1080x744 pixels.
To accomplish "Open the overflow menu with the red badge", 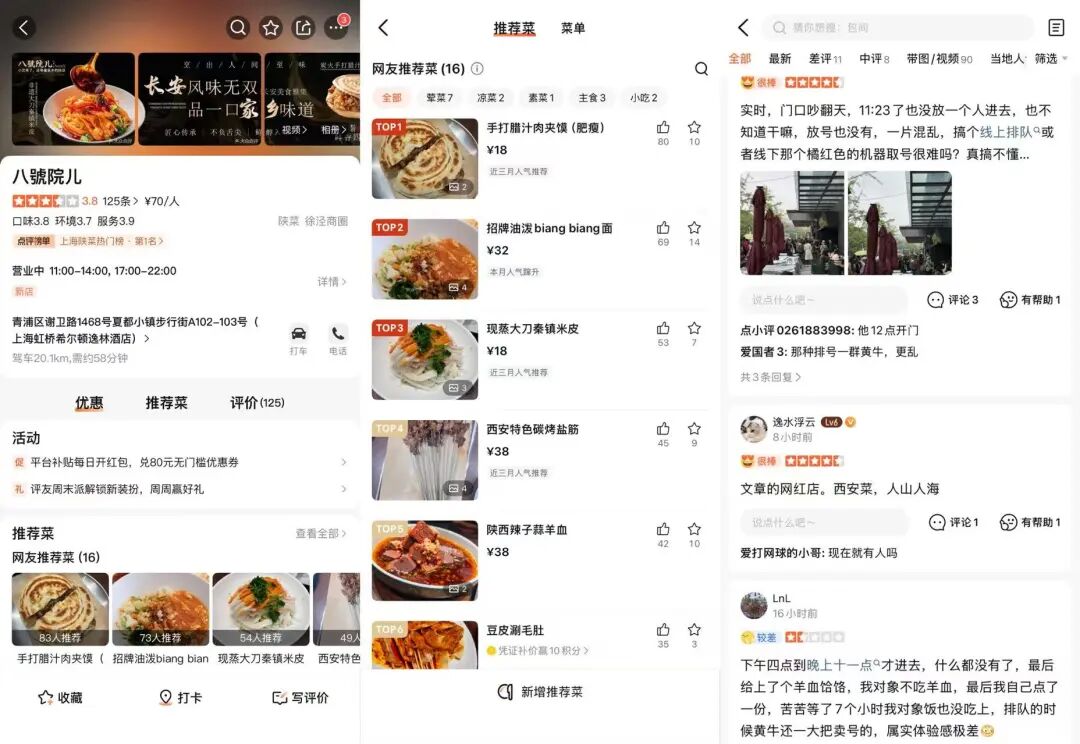I will click(337, 28).
